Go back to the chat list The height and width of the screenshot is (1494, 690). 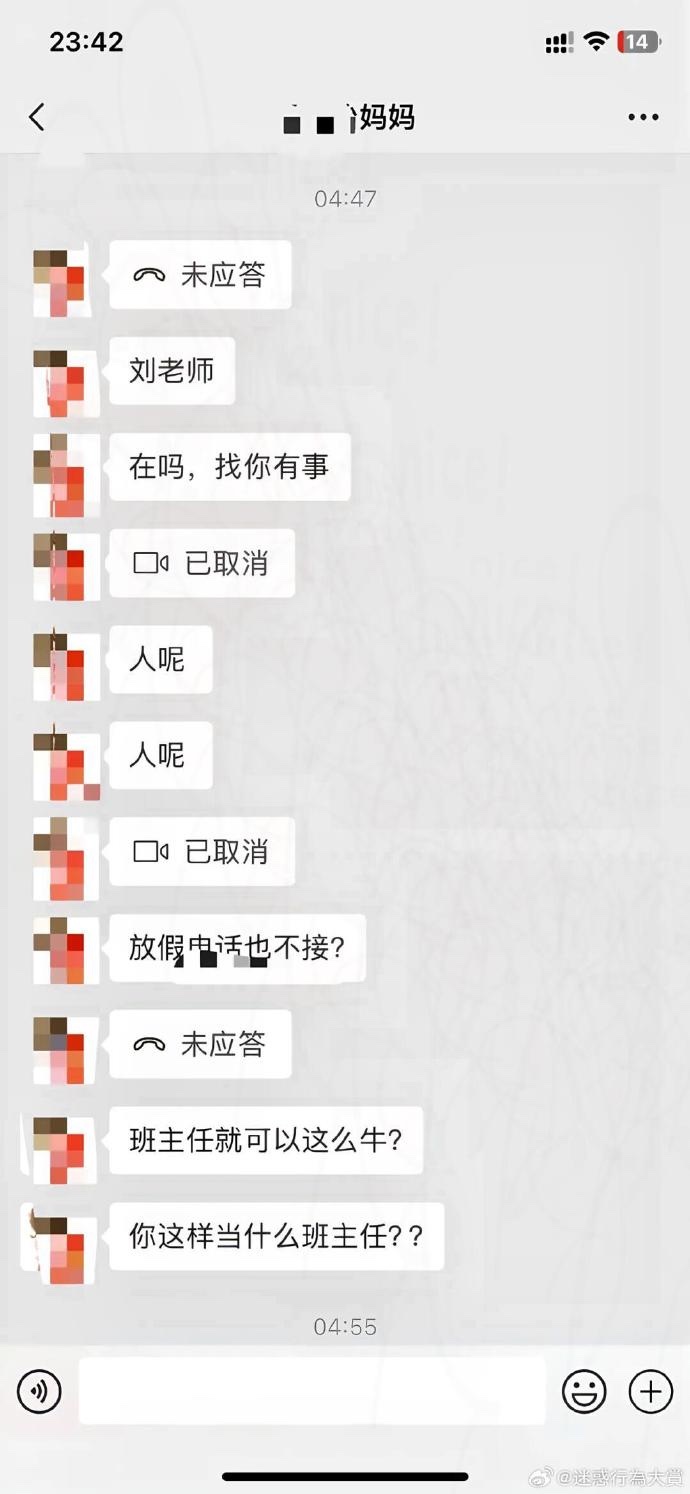[x=37, y=118]
